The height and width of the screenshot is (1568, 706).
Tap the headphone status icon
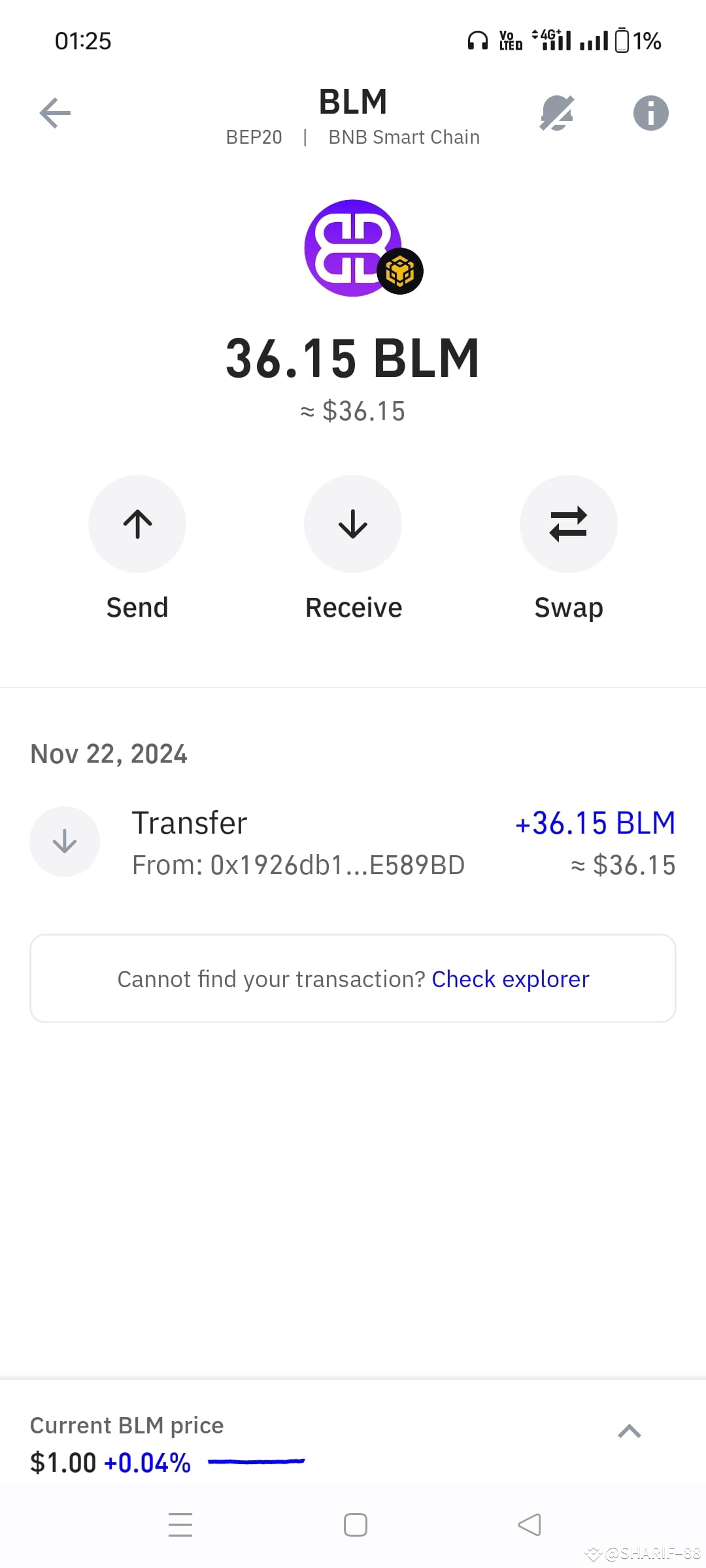click(x=478, y=39)
